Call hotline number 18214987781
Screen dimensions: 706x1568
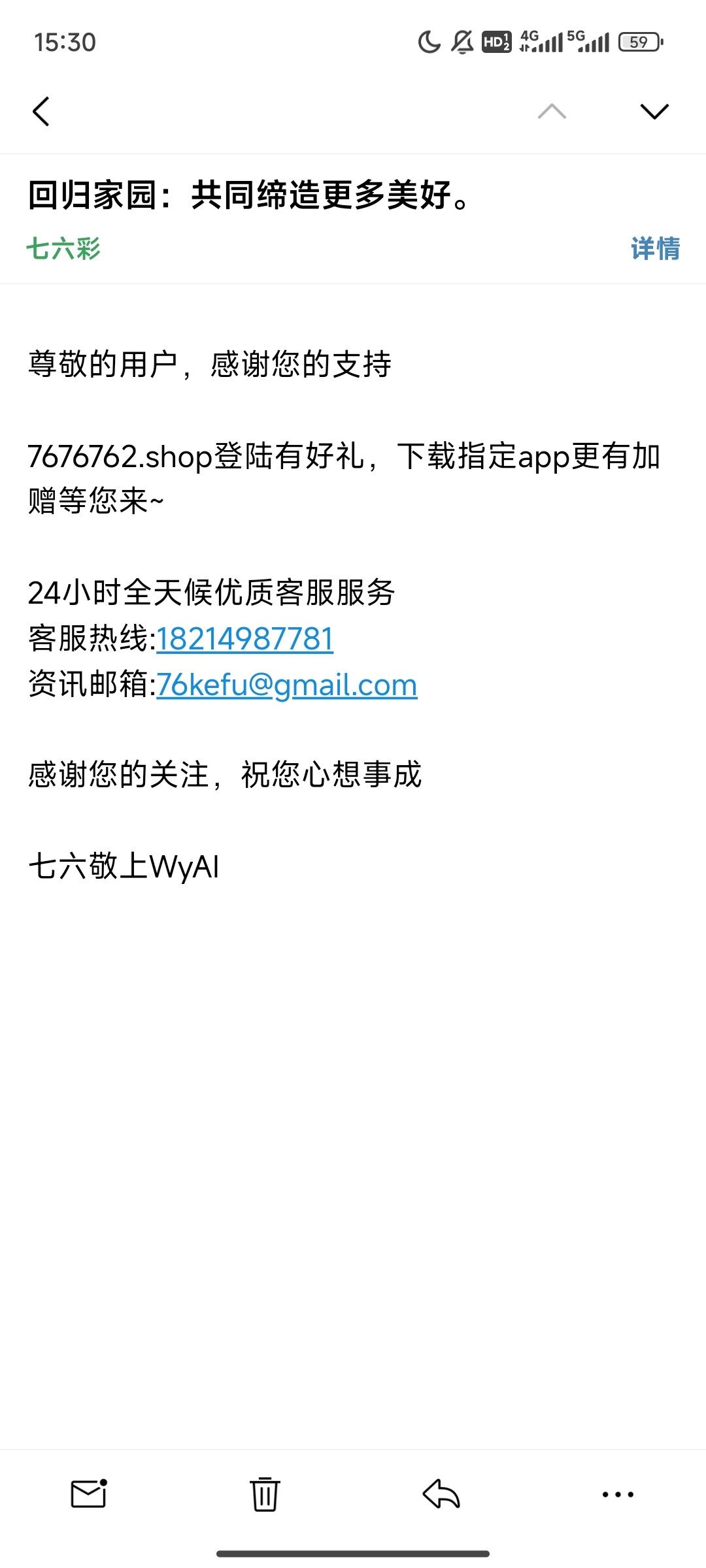coord(244,638)
